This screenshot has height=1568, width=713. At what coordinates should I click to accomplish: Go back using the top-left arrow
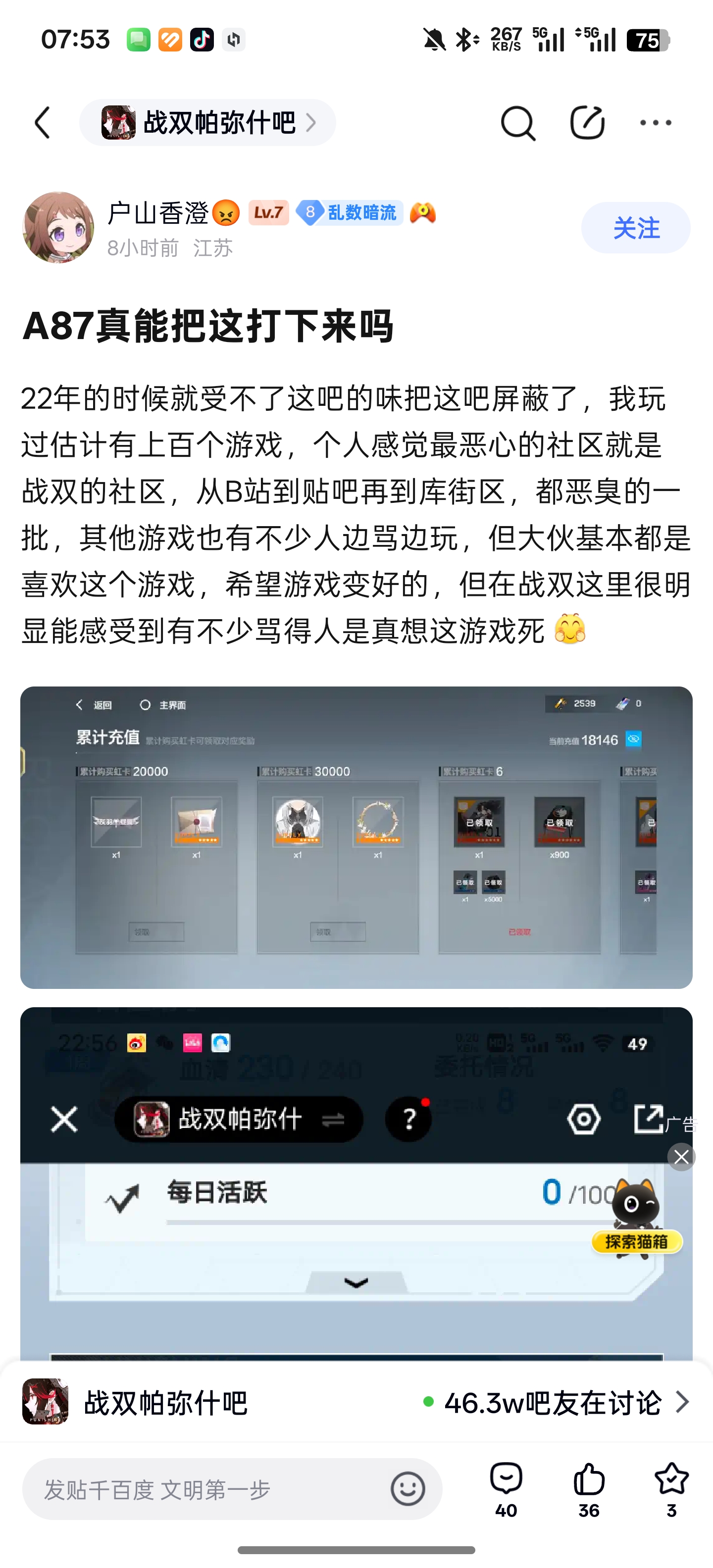[43, 123]
